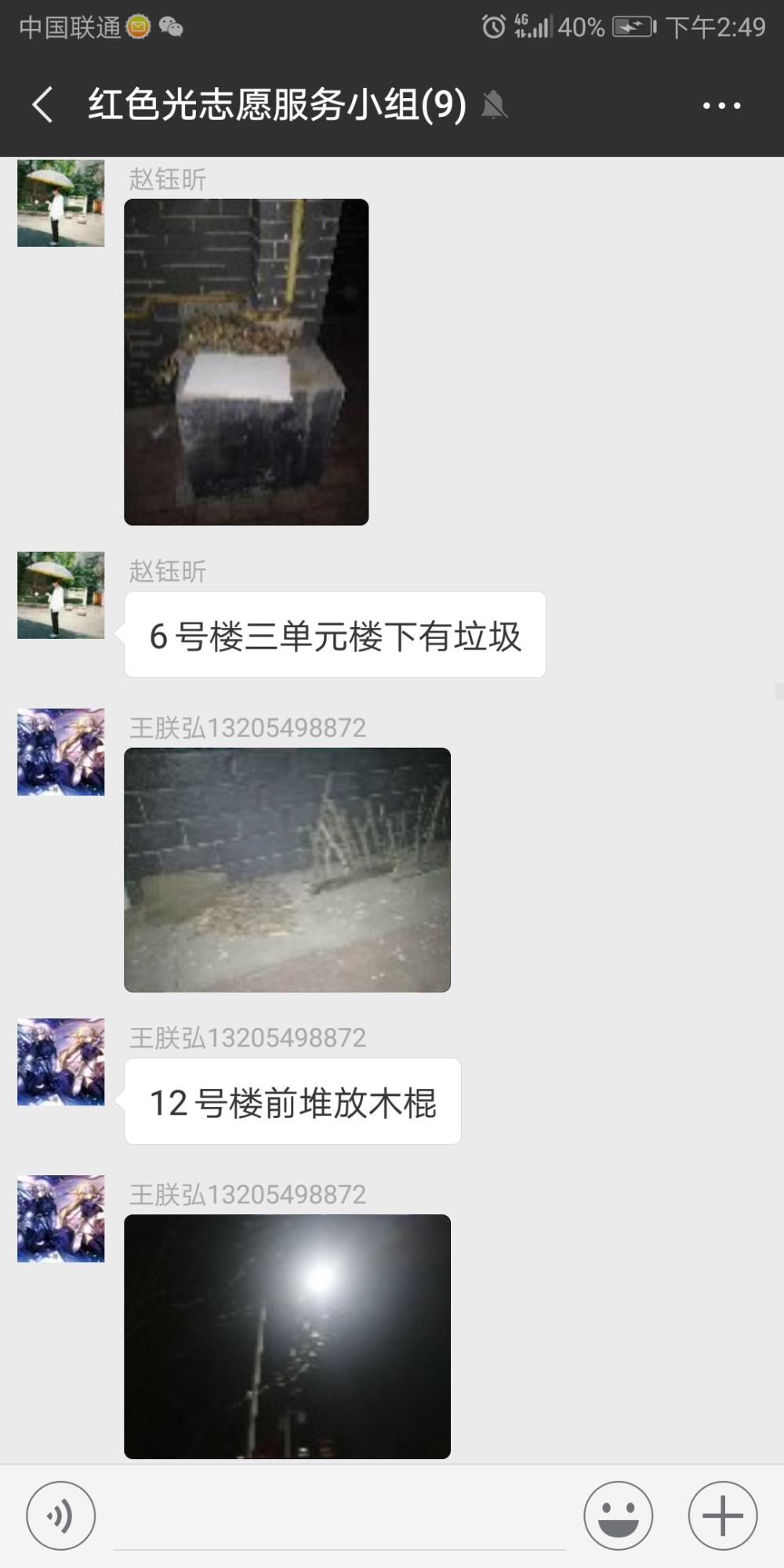Open the emoji sticker panel

click(618, 1515)
